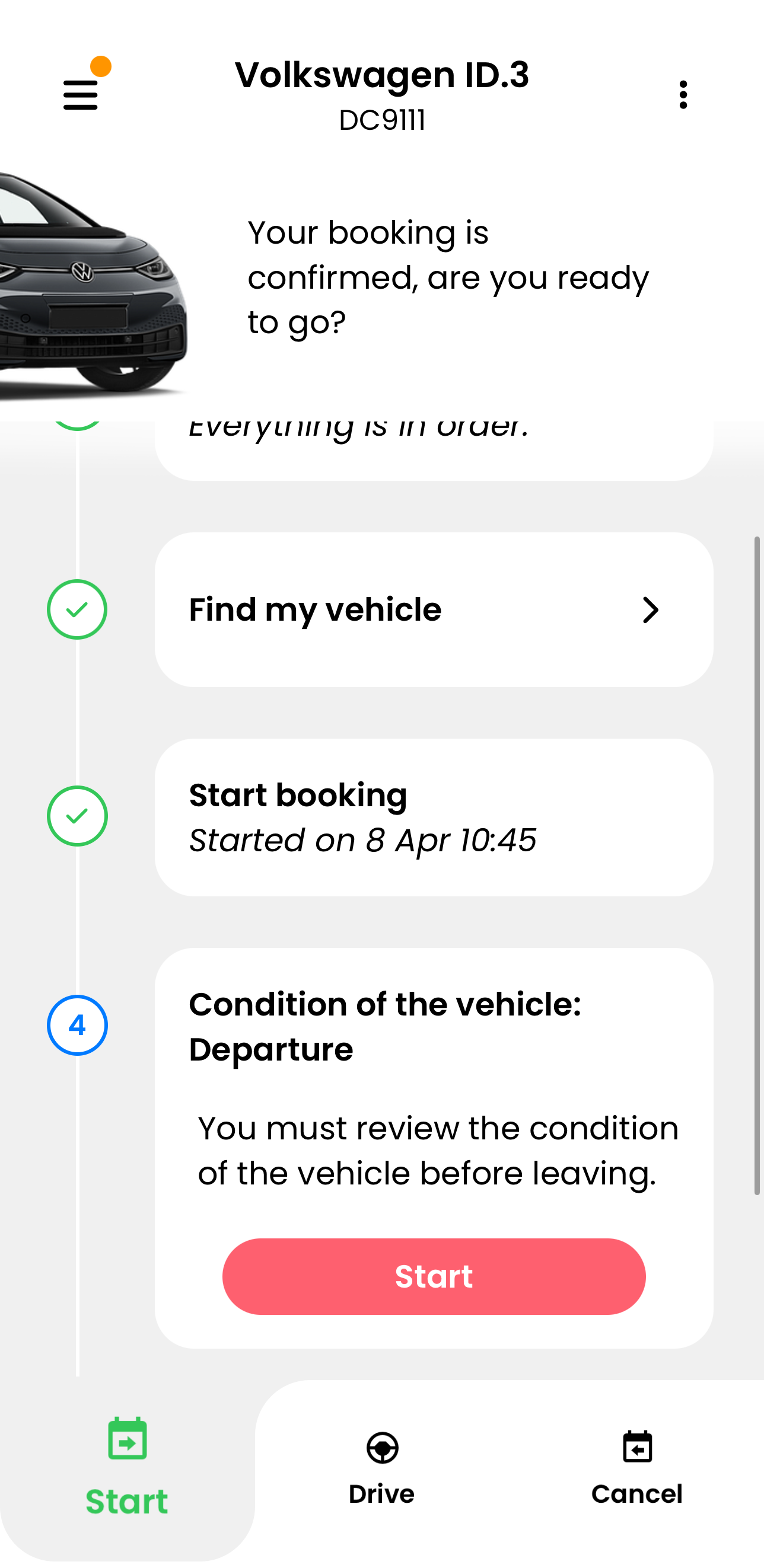This screenshot has width=764, height=1568.
Task: Open the hamburger menu
Action: (81, 95)
